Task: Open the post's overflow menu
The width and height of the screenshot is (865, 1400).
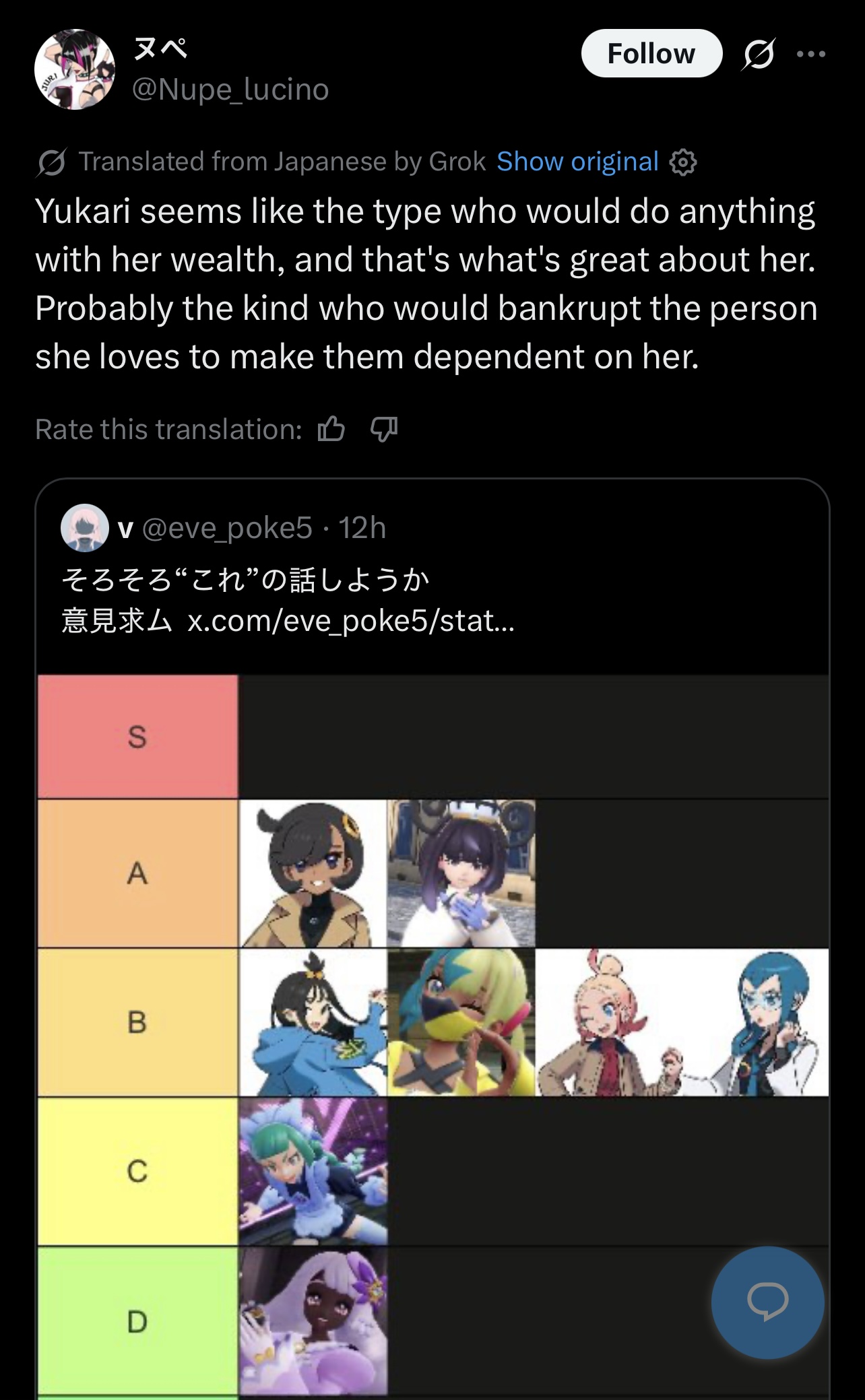Action: 810,55
